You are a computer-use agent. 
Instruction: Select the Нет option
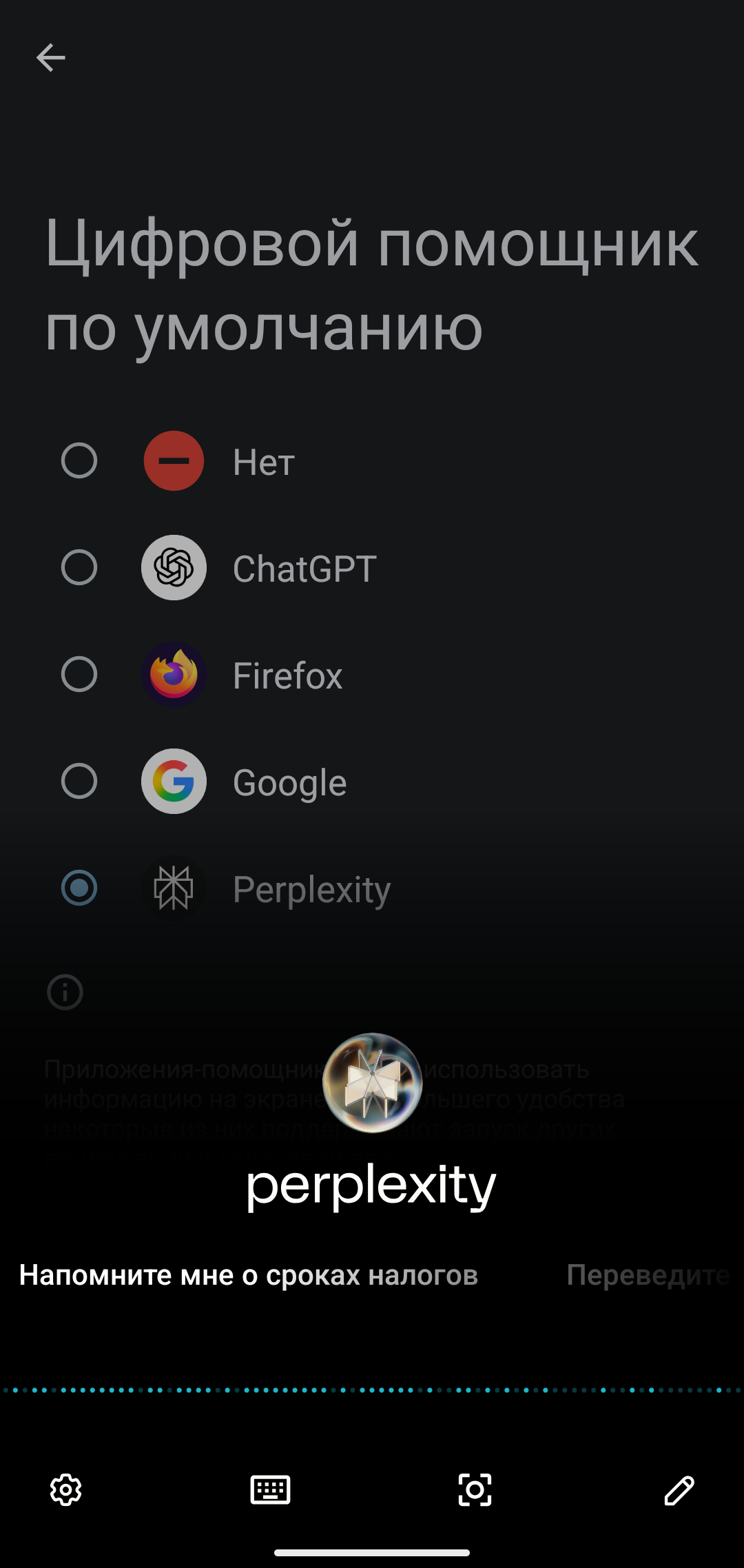[79, 460]
